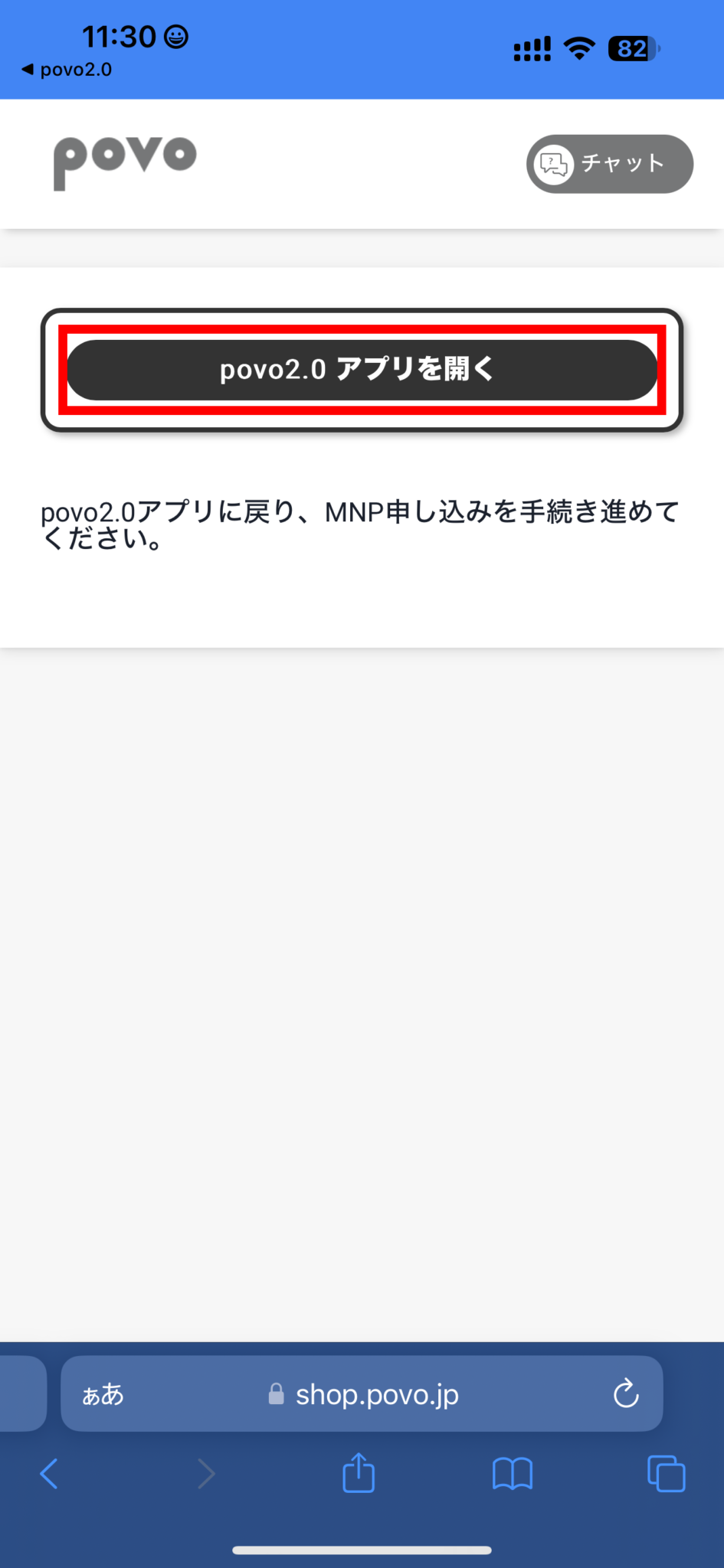This screenshot has width=724, height=1568.
Task: Tap the shop.povo.jp address bar
Action: [x=375, y=1393]
